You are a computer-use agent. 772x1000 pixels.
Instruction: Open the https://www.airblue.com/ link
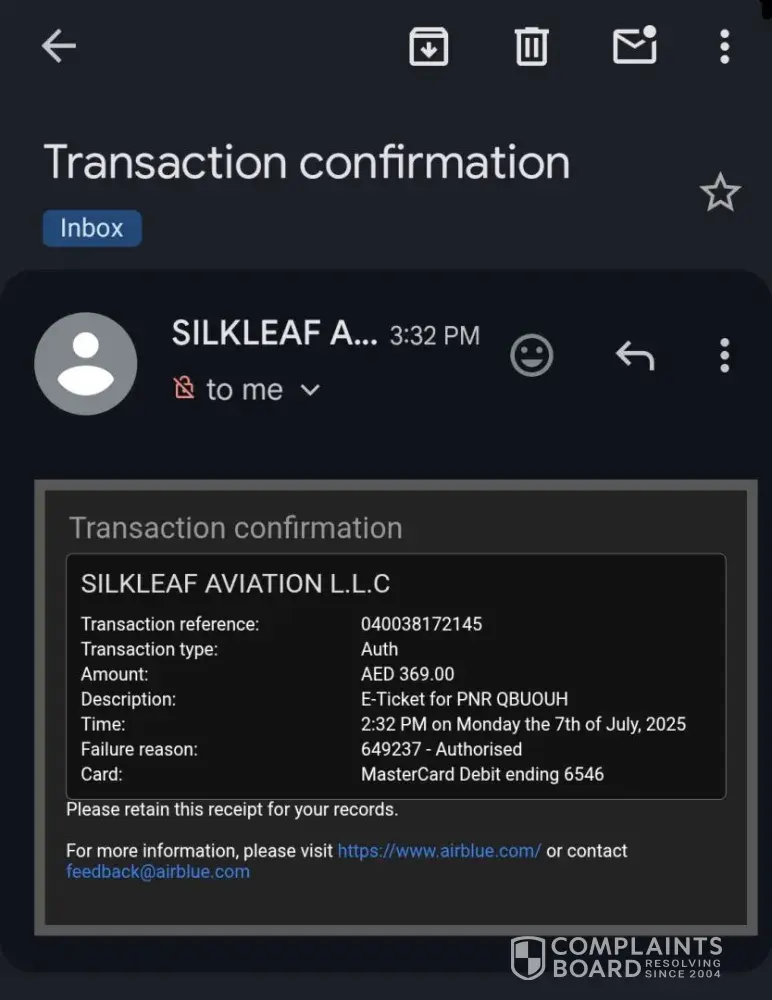[x=439, y=851]
